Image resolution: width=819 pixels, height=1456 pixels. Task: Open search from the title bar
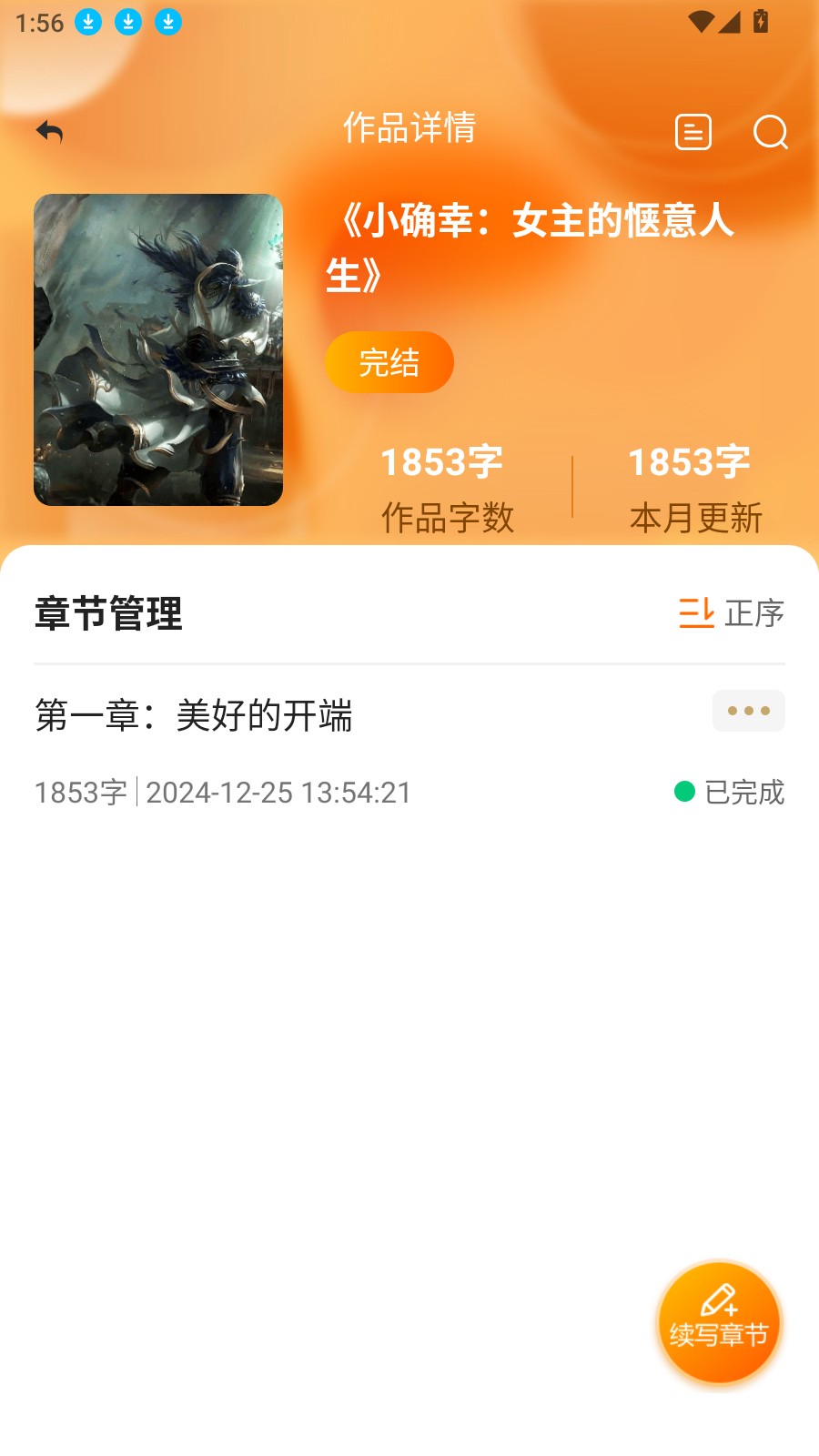(x=770, y=134)
